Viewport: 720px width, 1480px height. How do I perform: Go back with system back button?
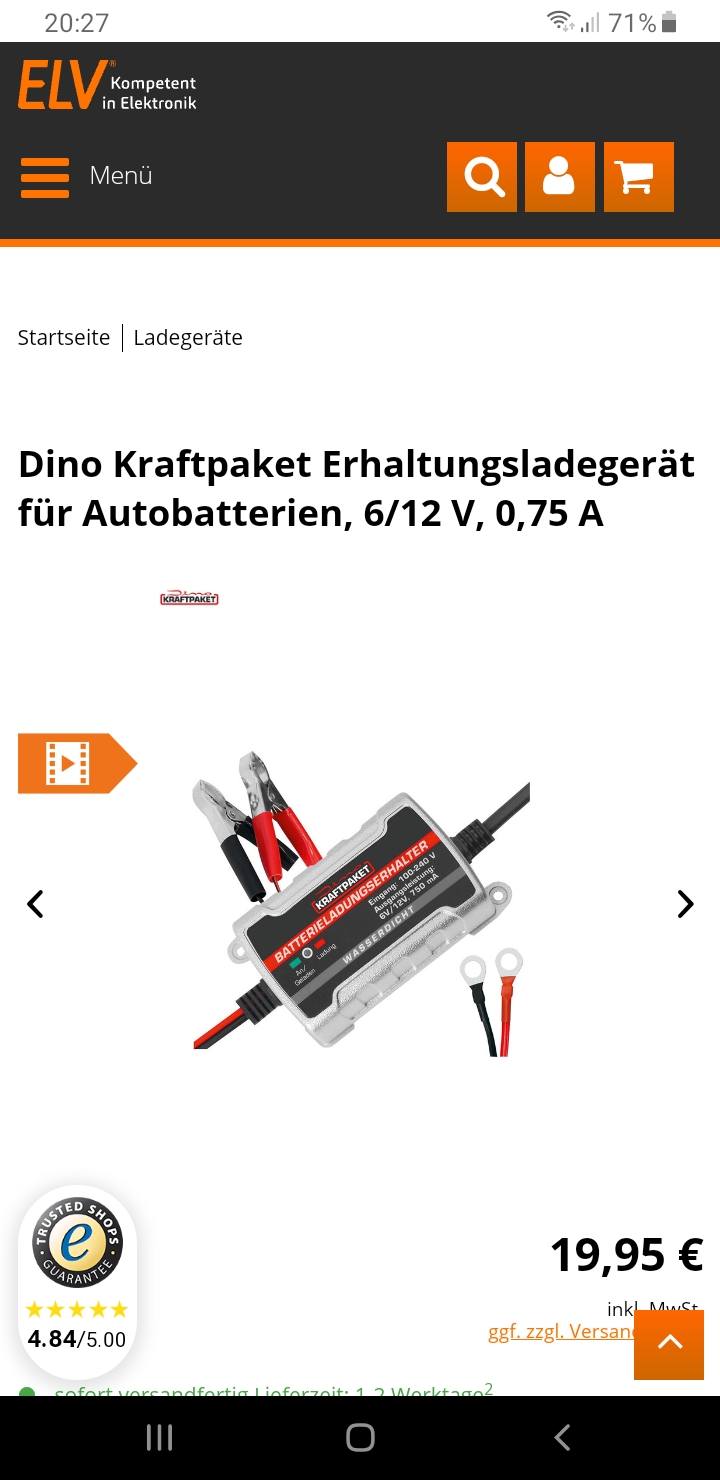562,1438
